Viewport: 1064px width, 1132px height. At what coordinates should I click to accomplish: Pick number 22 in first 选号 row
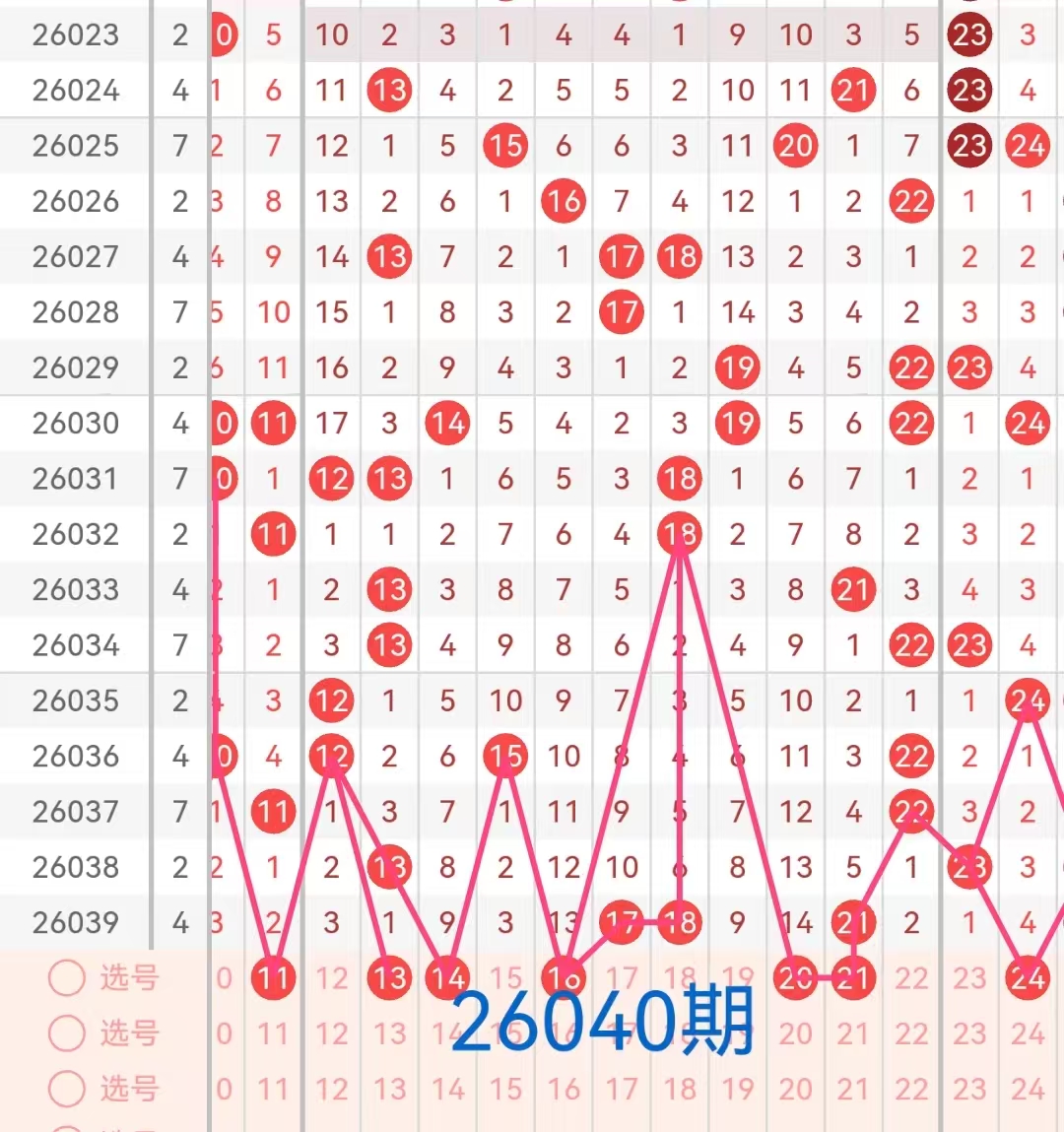click(x=911, y=978)
